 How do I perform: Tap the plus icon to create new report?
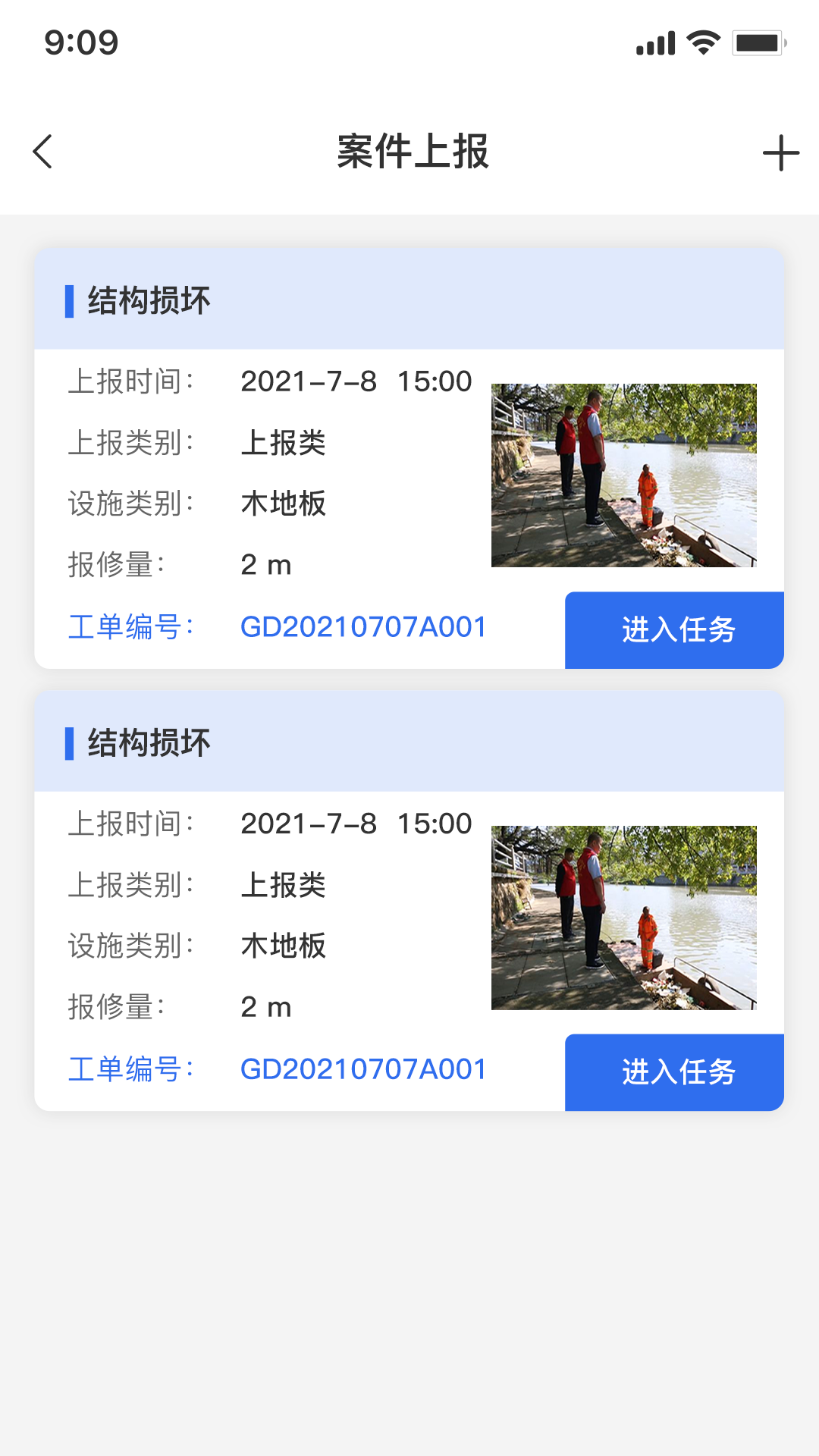coord(780,152)
